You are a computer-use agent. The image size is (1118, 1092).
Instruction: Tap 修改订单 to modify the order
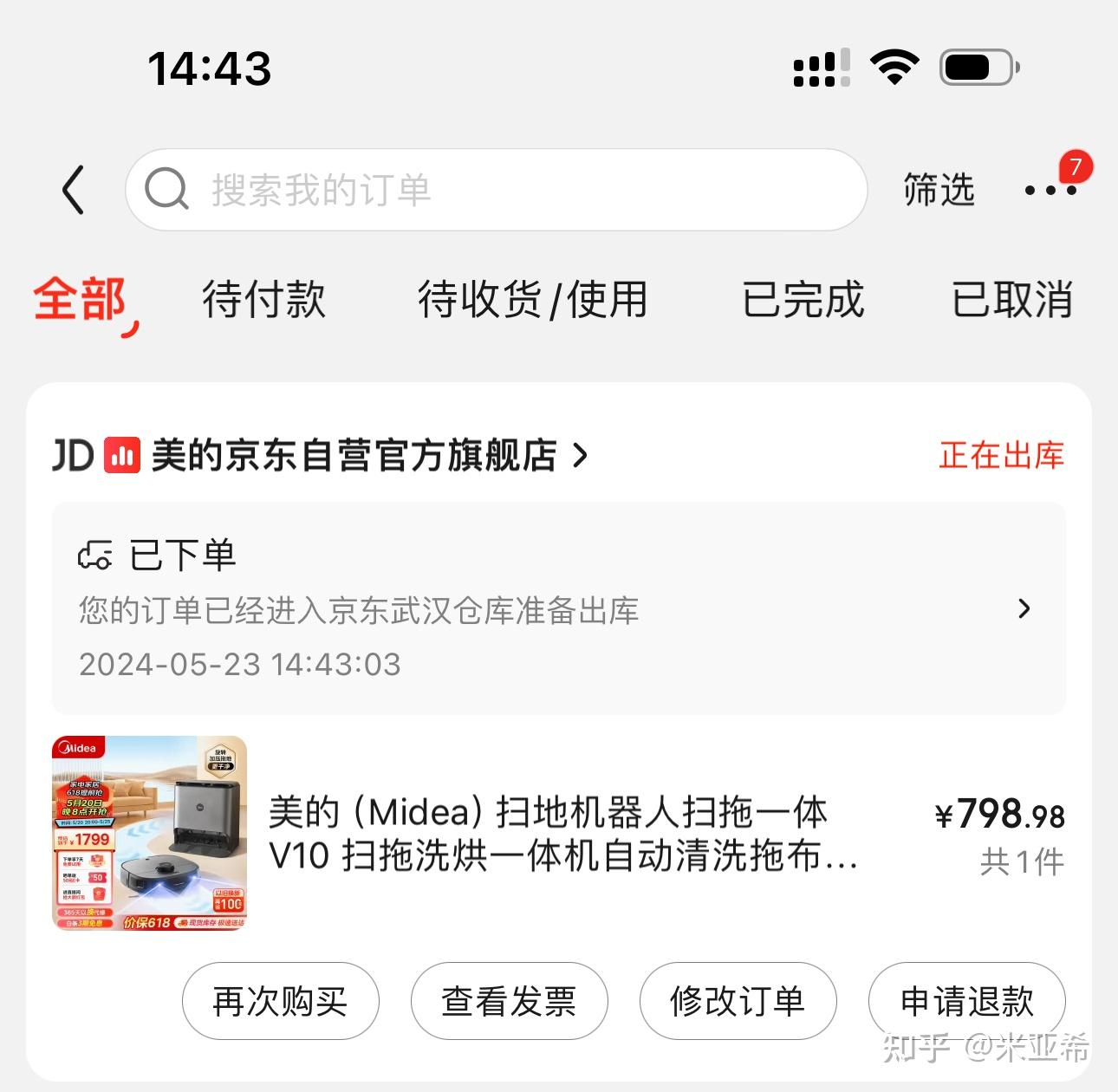[x=738, y=1001]
